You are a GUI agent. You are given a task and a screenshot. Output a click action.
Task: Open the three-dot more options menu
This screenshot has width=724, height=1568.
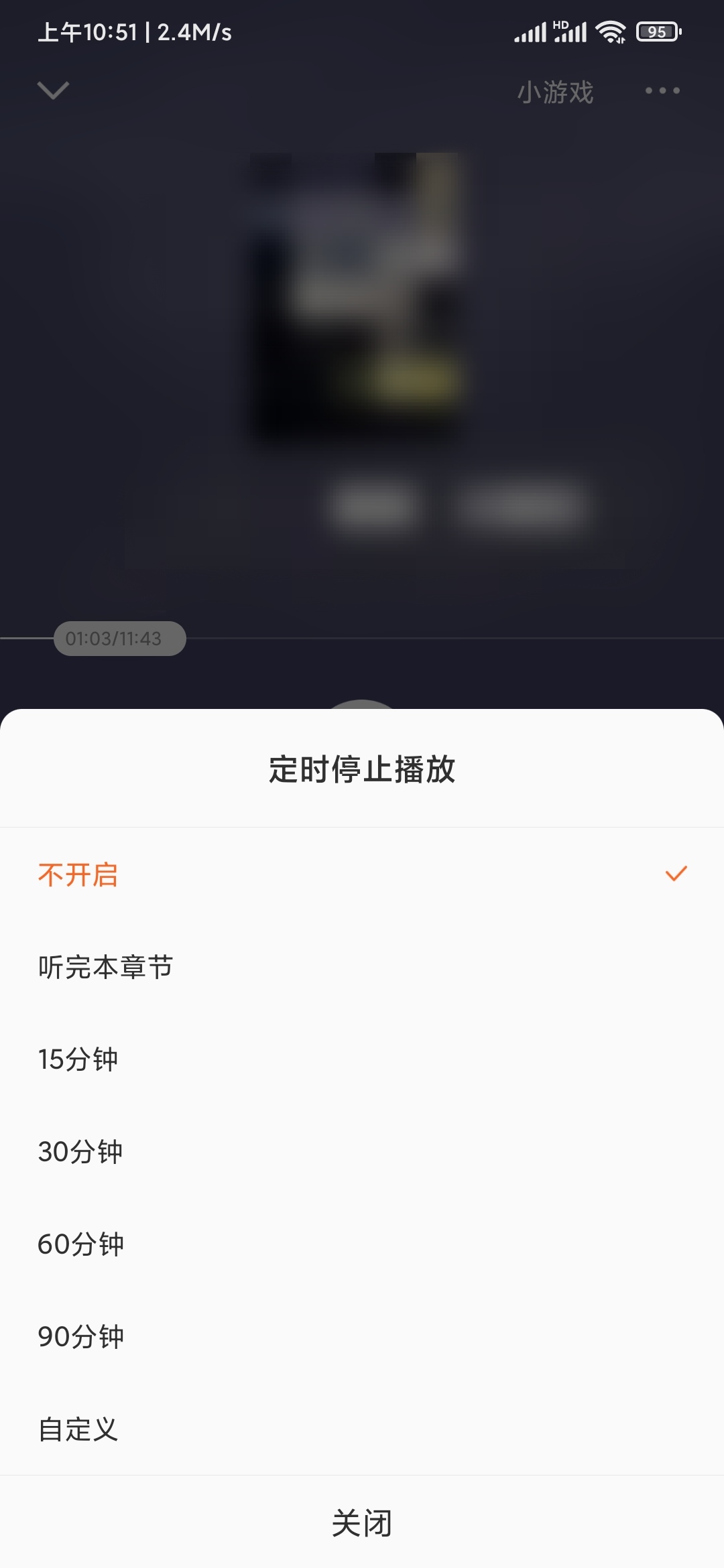pos(664,92)
